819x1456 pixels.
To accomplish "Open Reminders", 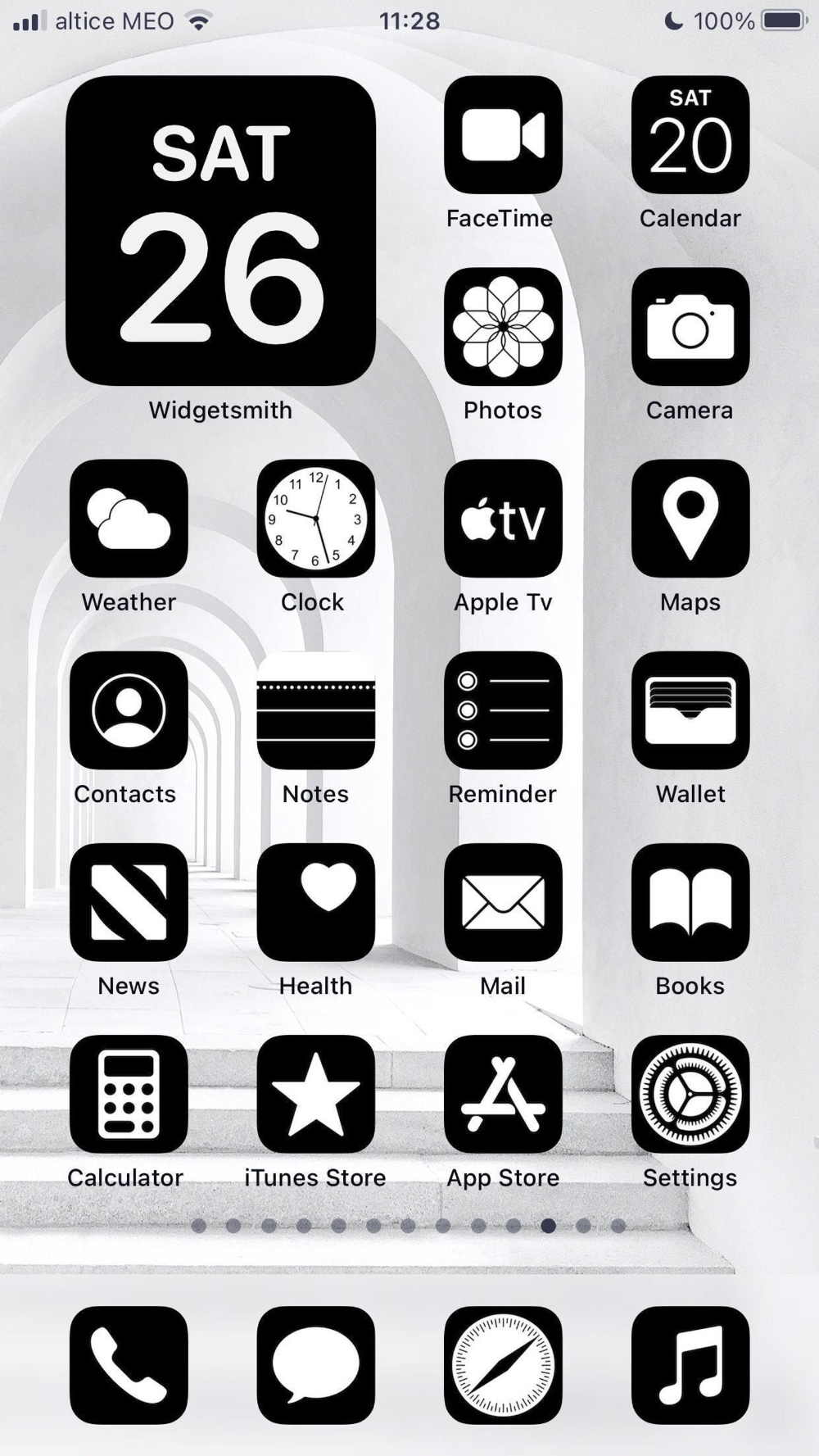I will coord(503,712).
